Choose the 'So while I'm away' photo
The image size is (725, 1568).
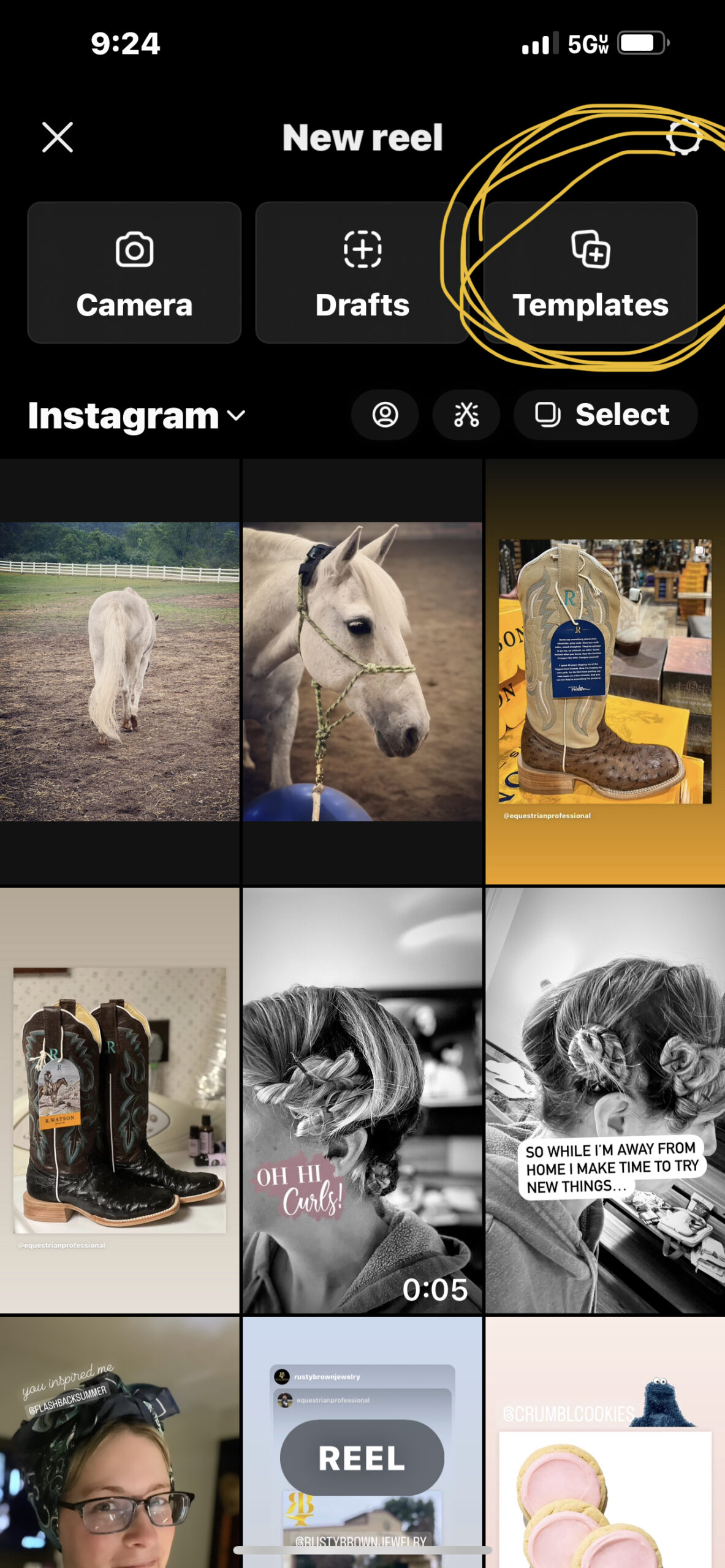point(605,1101)
